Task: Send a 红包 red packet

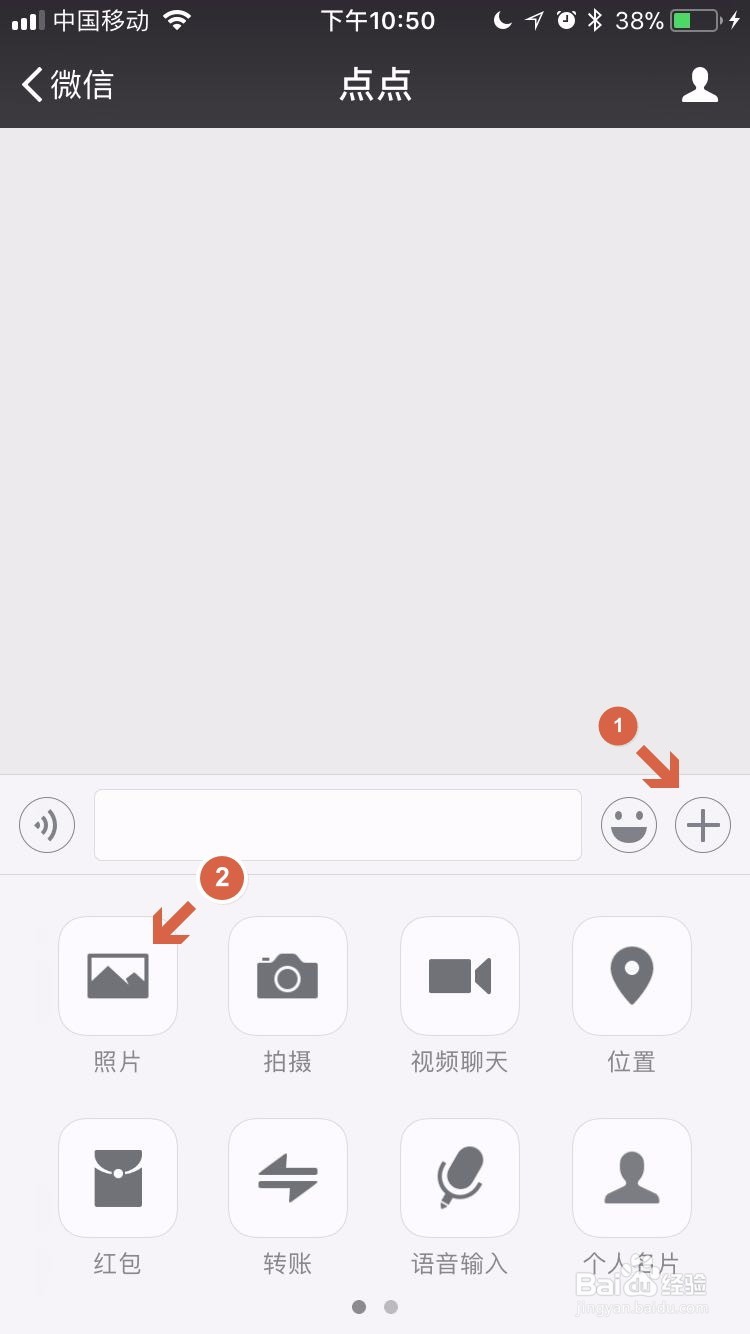Action: 118,1177
